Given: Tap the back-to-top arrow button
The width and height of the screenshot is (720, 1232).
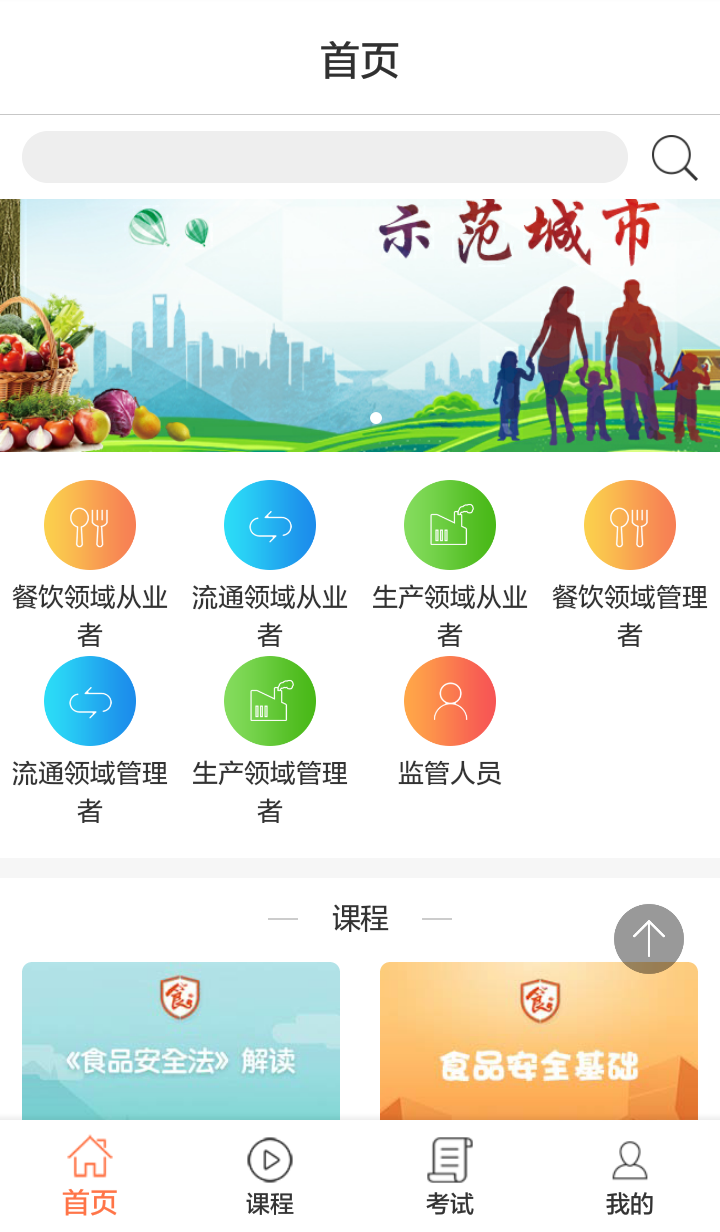Looking at the screenshot, I should click(649, 939).
